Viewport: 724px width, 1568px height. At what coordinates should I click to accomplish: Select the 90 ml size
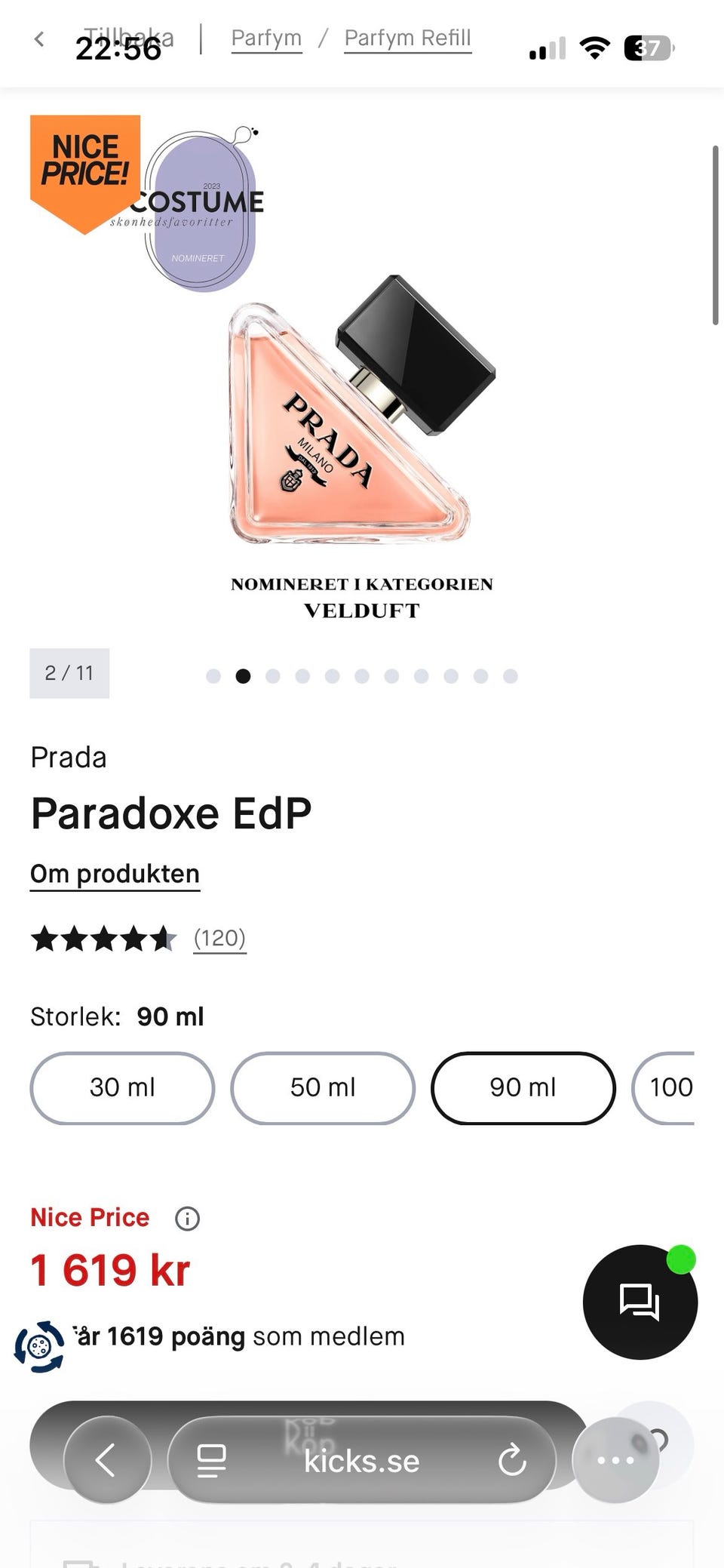523,1087
